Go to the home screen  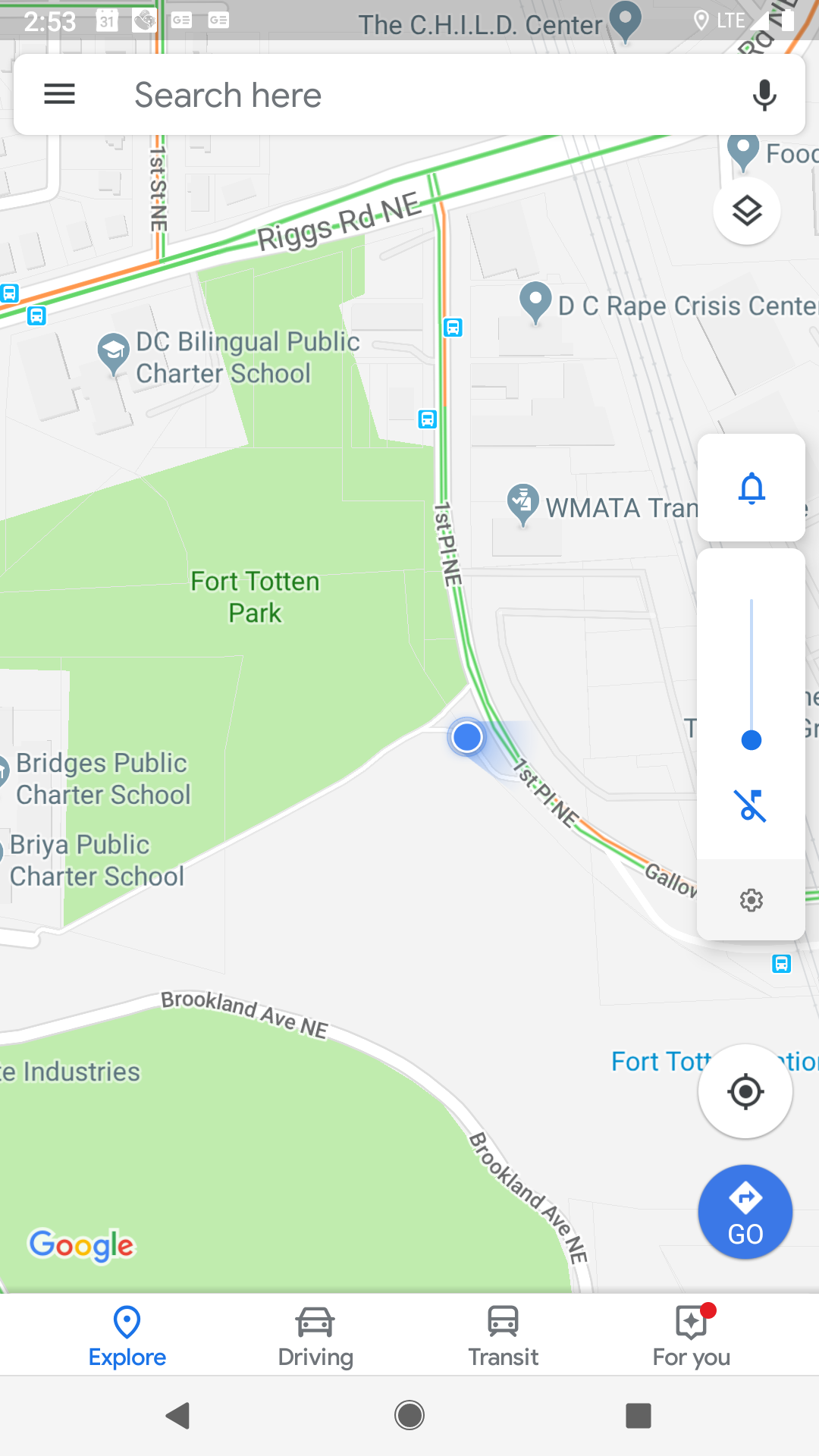pyautogui.click(x=409, y=1416)
